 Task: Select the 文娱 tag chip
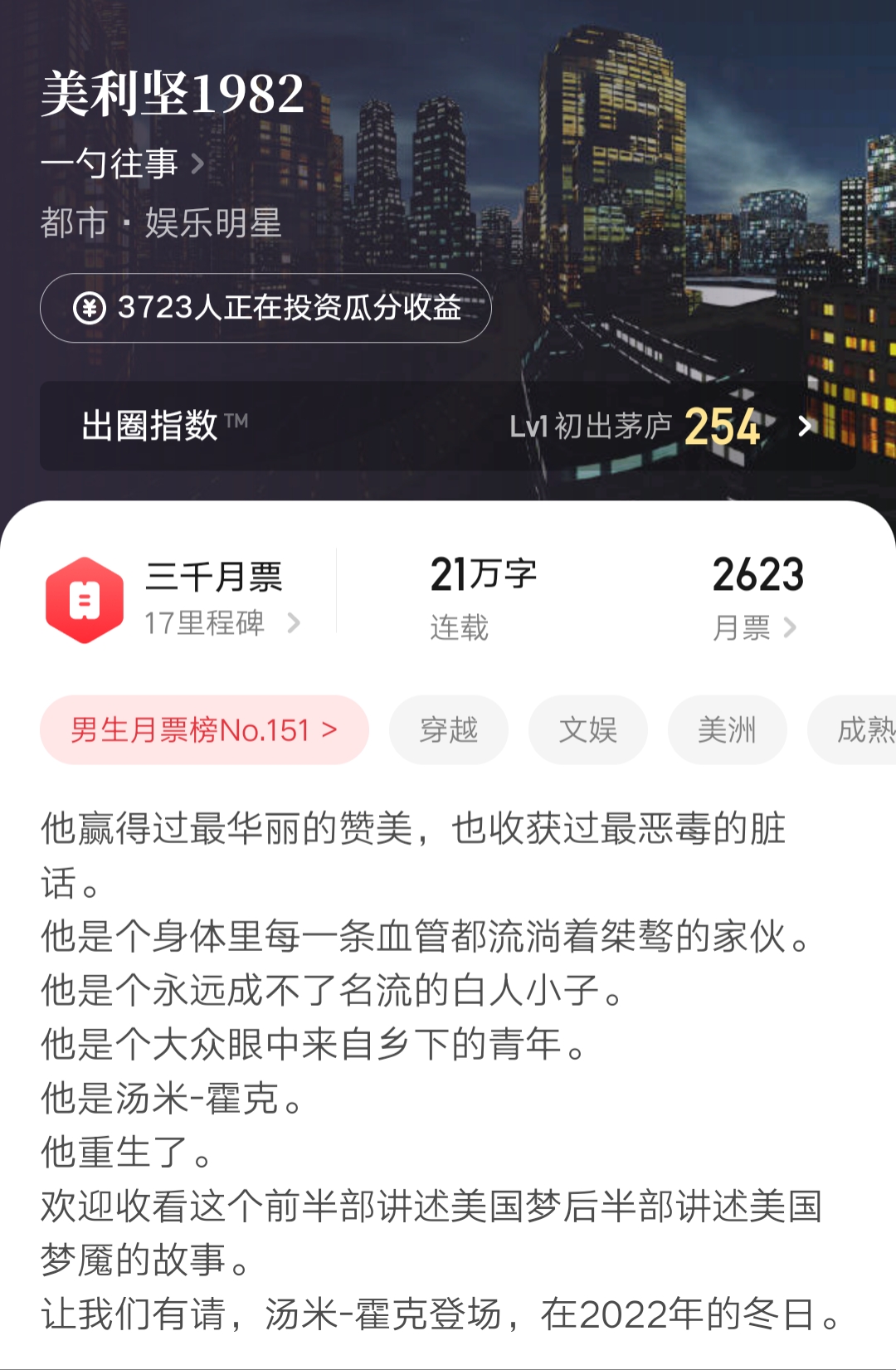pos(587,729)
